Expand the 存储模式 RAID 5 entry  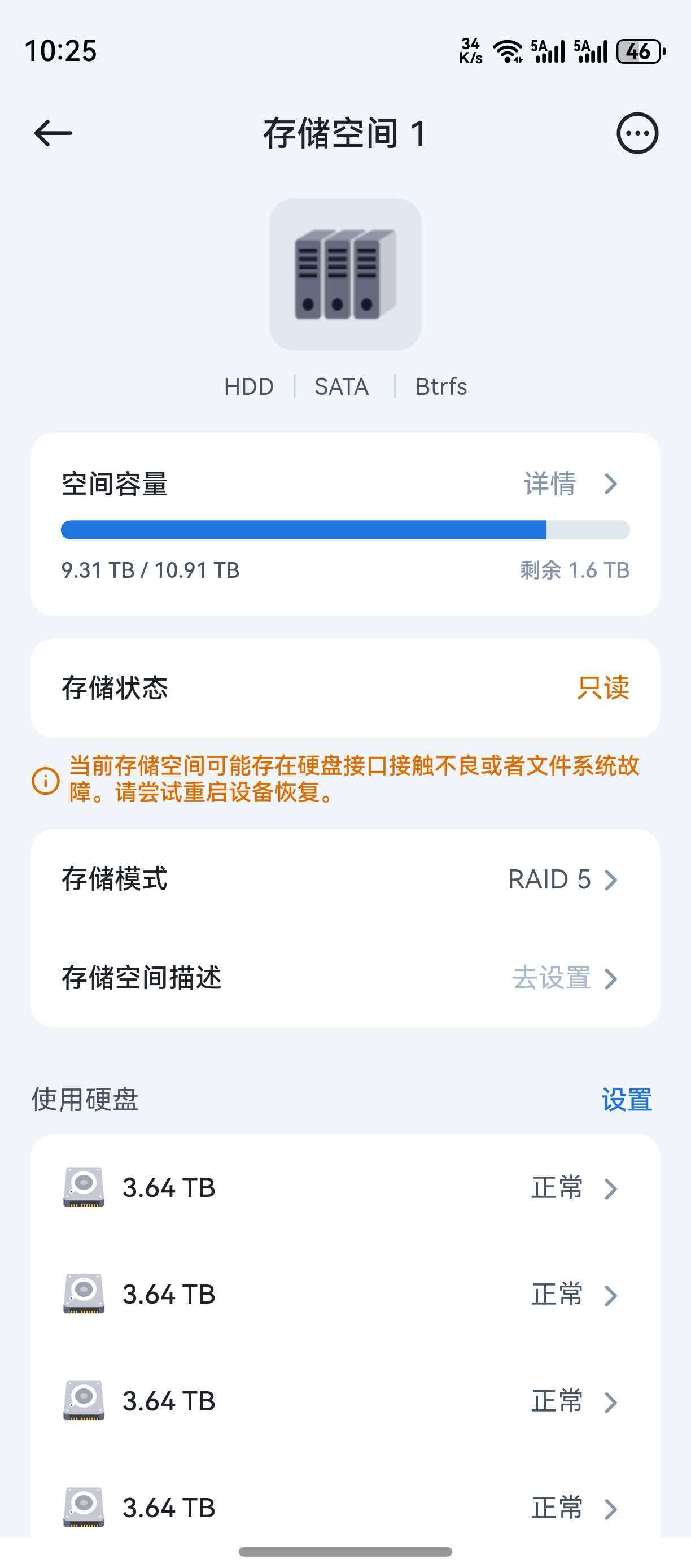559,880
